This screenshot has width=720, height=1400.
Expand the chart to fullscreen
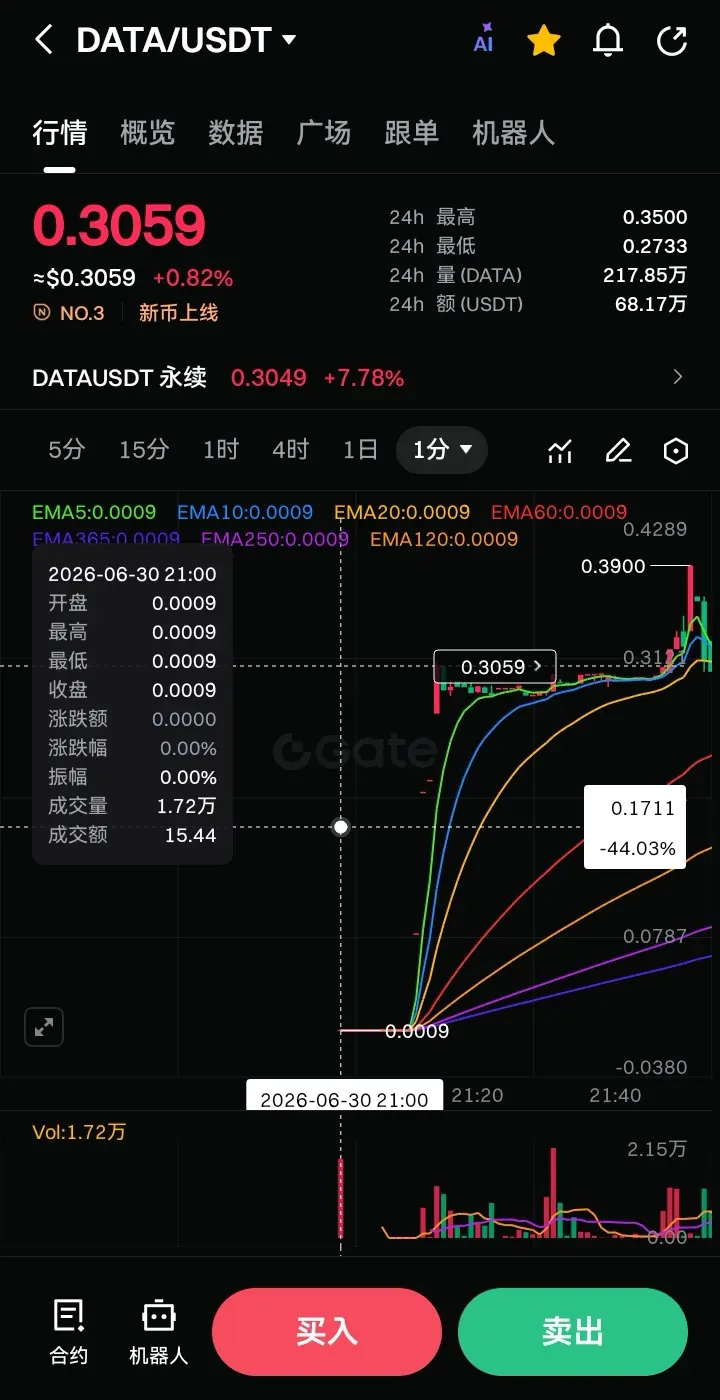click(x=44, y=1027)
